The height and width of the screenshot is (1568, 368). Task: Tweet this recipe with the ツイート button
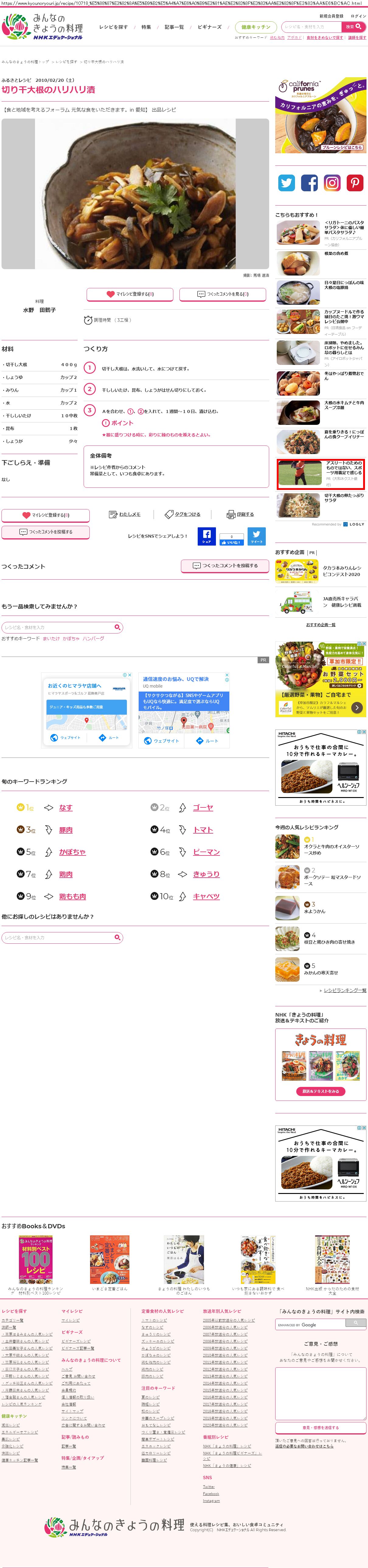click(x=256, y=536)
